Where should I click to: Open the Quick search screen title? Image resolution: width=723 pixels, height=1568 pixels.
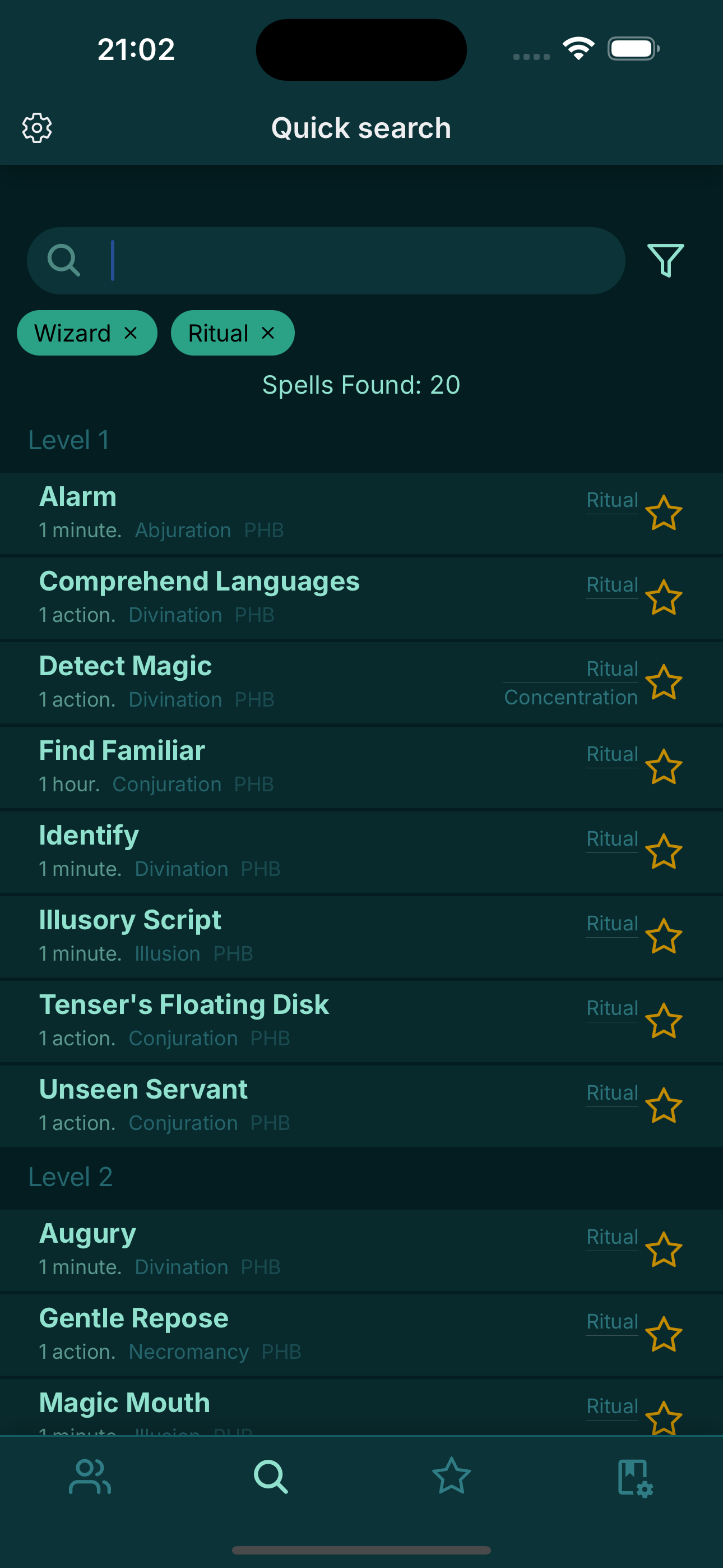pos(361,127)
